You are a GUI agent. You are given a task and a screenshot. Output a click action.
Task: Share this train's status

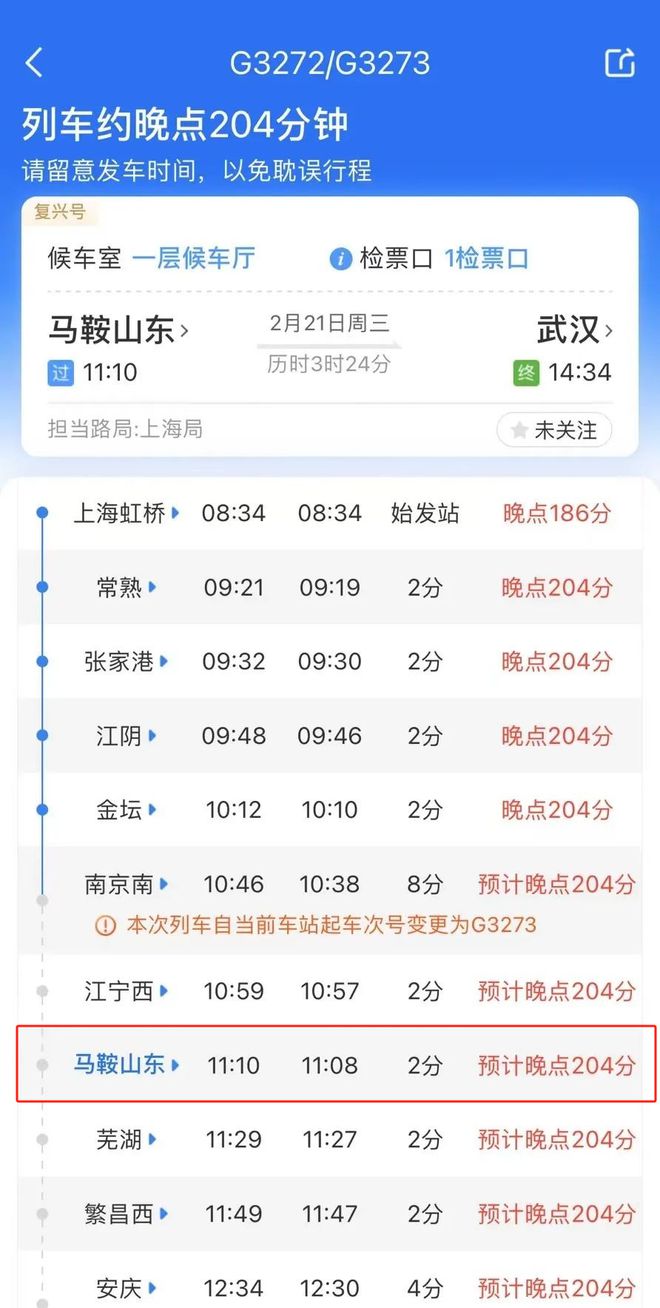620,63
